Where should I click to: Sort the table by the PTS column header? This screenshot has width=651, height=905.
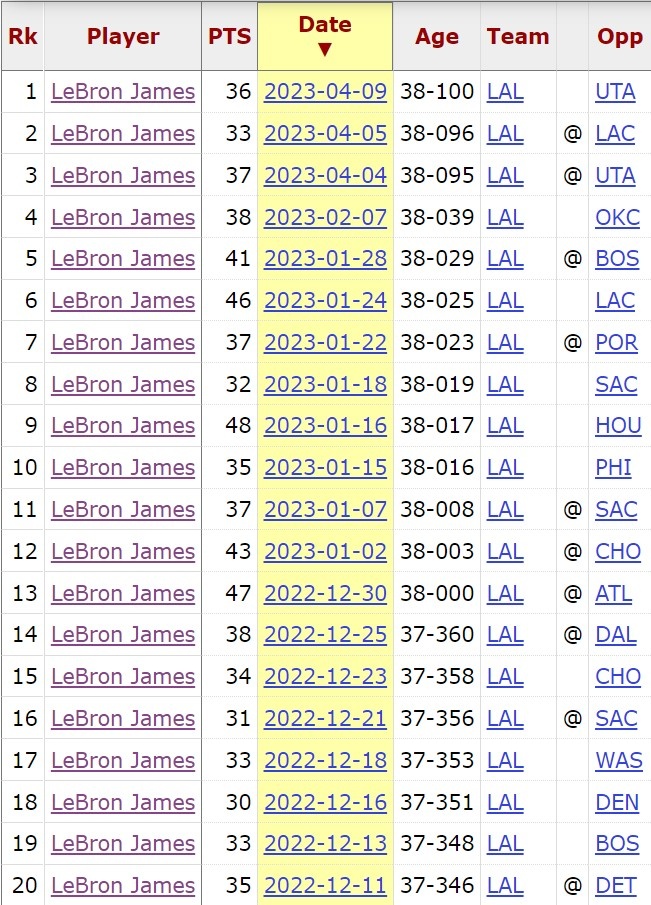click(229, 36)
